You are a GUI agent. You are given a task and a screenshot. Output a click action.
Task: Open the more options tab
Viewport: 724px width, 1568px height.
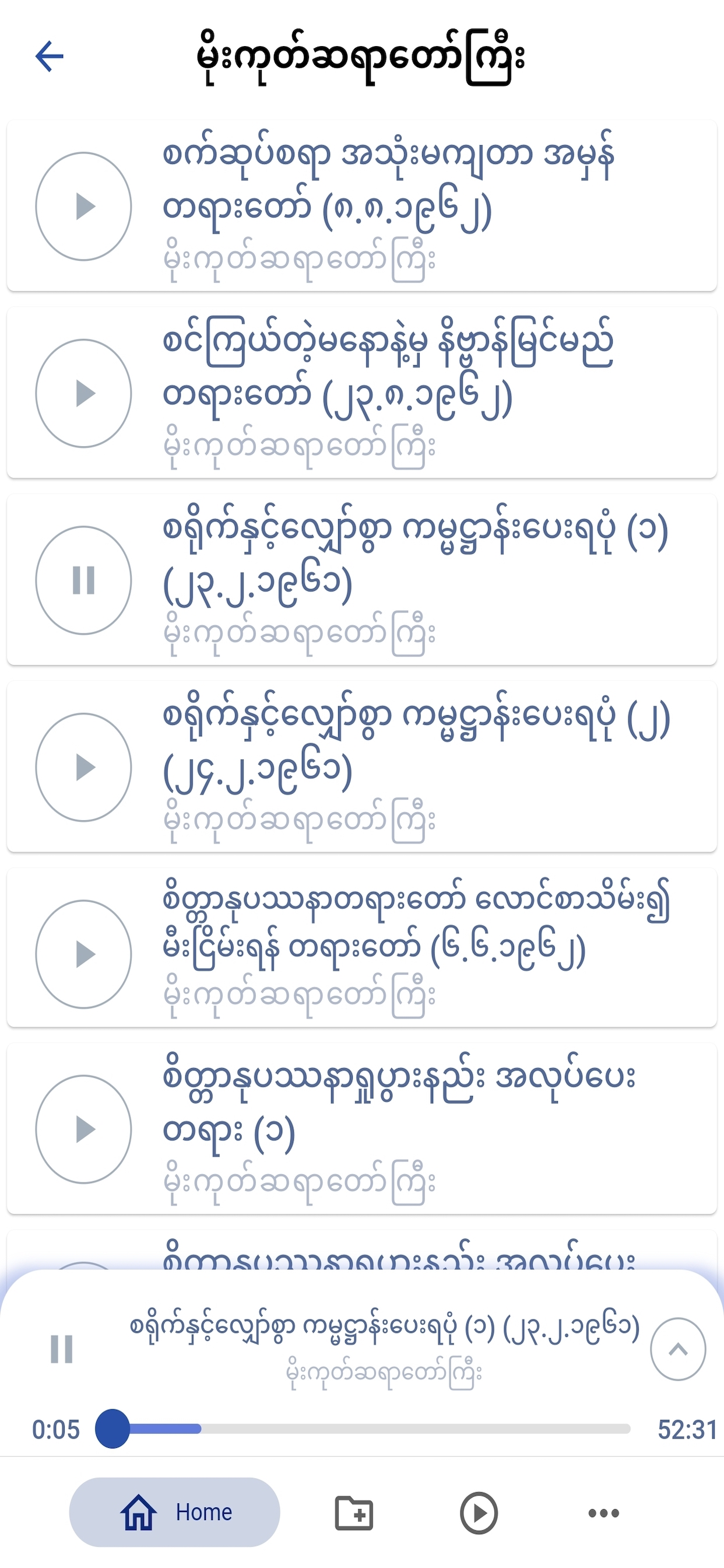[603, 1513]
